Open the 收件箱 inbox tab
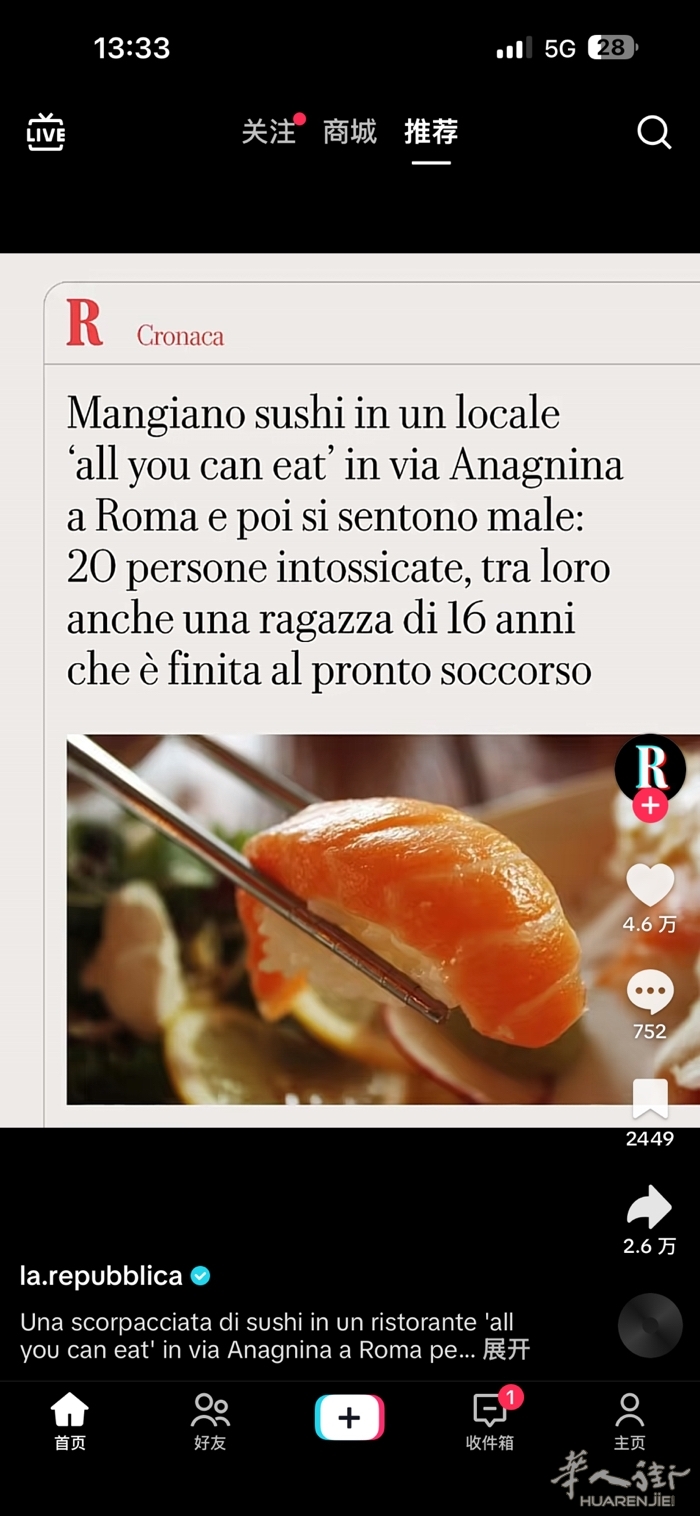The image size is (700, 1516). pos(490,1420)
